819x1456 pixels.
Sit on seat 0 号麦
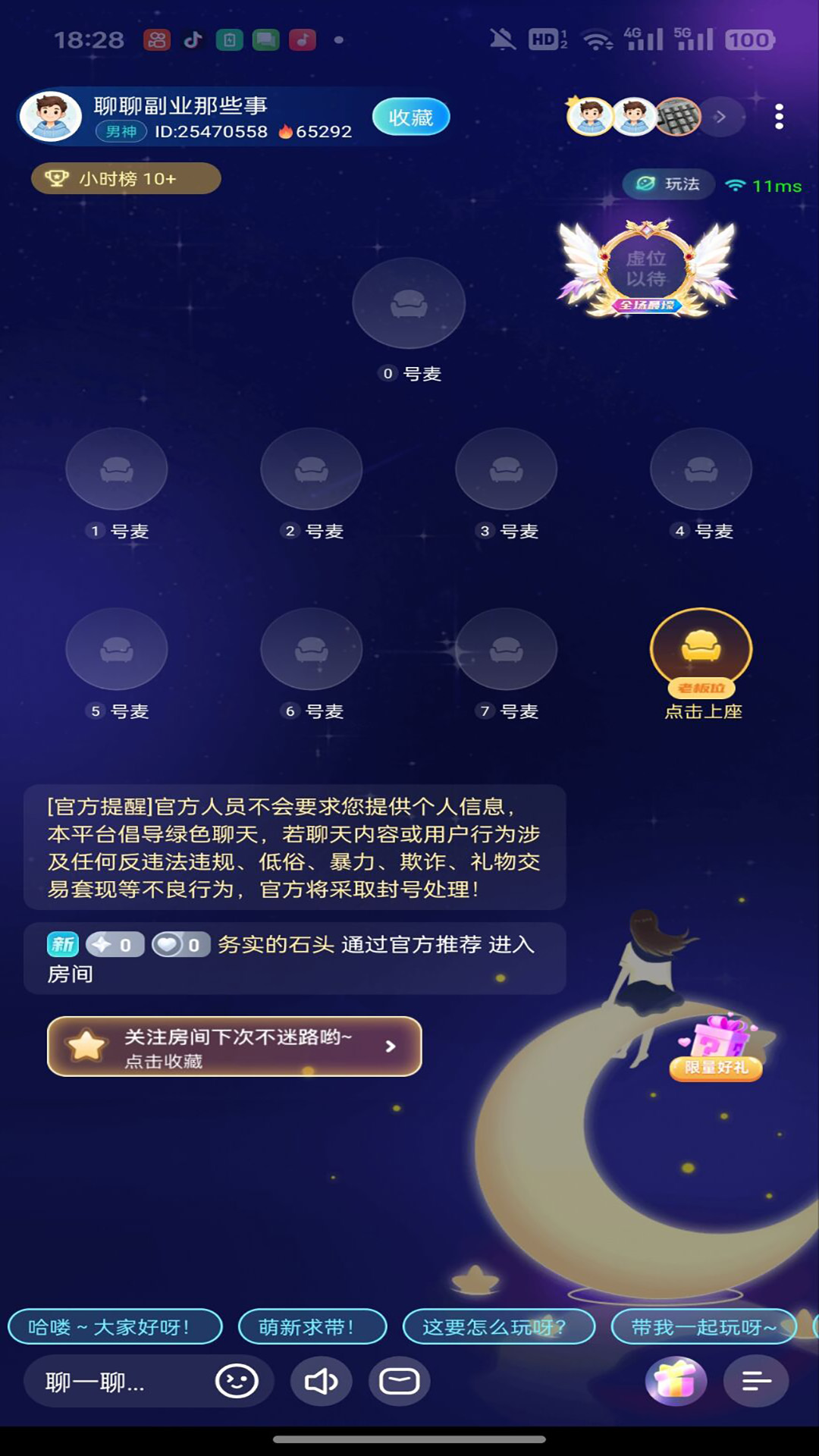pyautogui.click(x=409, y=303)
